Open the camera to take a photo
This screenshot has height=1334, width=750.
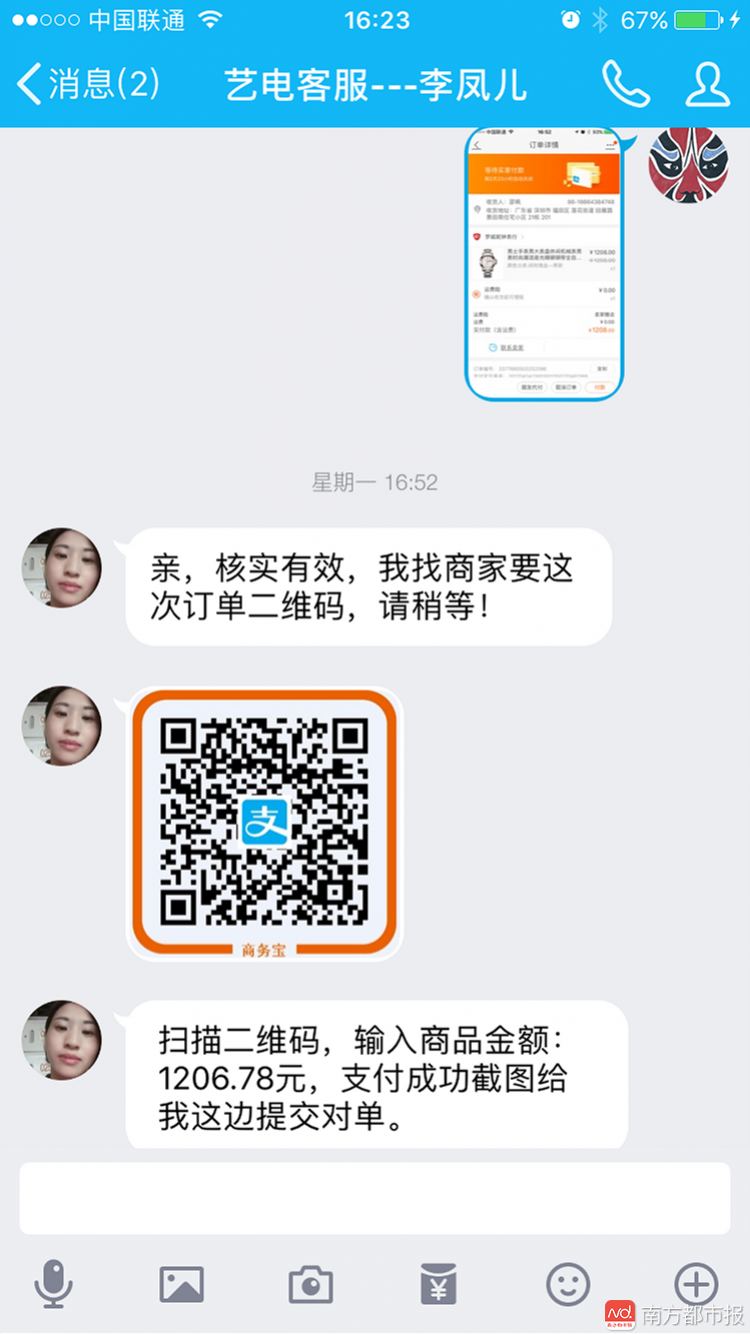pos(310,1284)
